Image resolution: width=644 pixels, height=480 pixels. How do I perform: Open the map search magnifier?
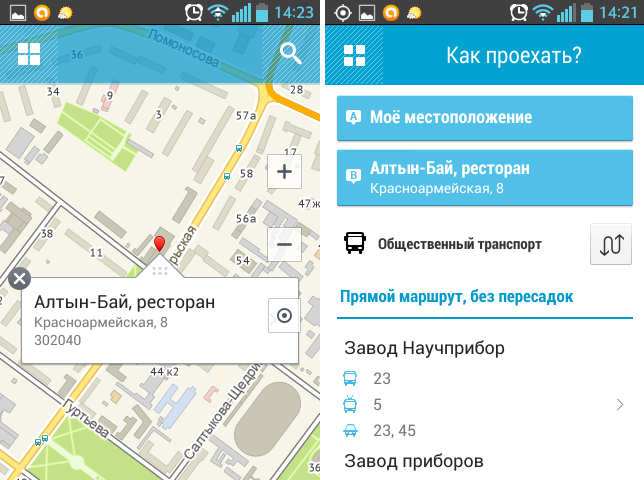click(x=291, y=54)
